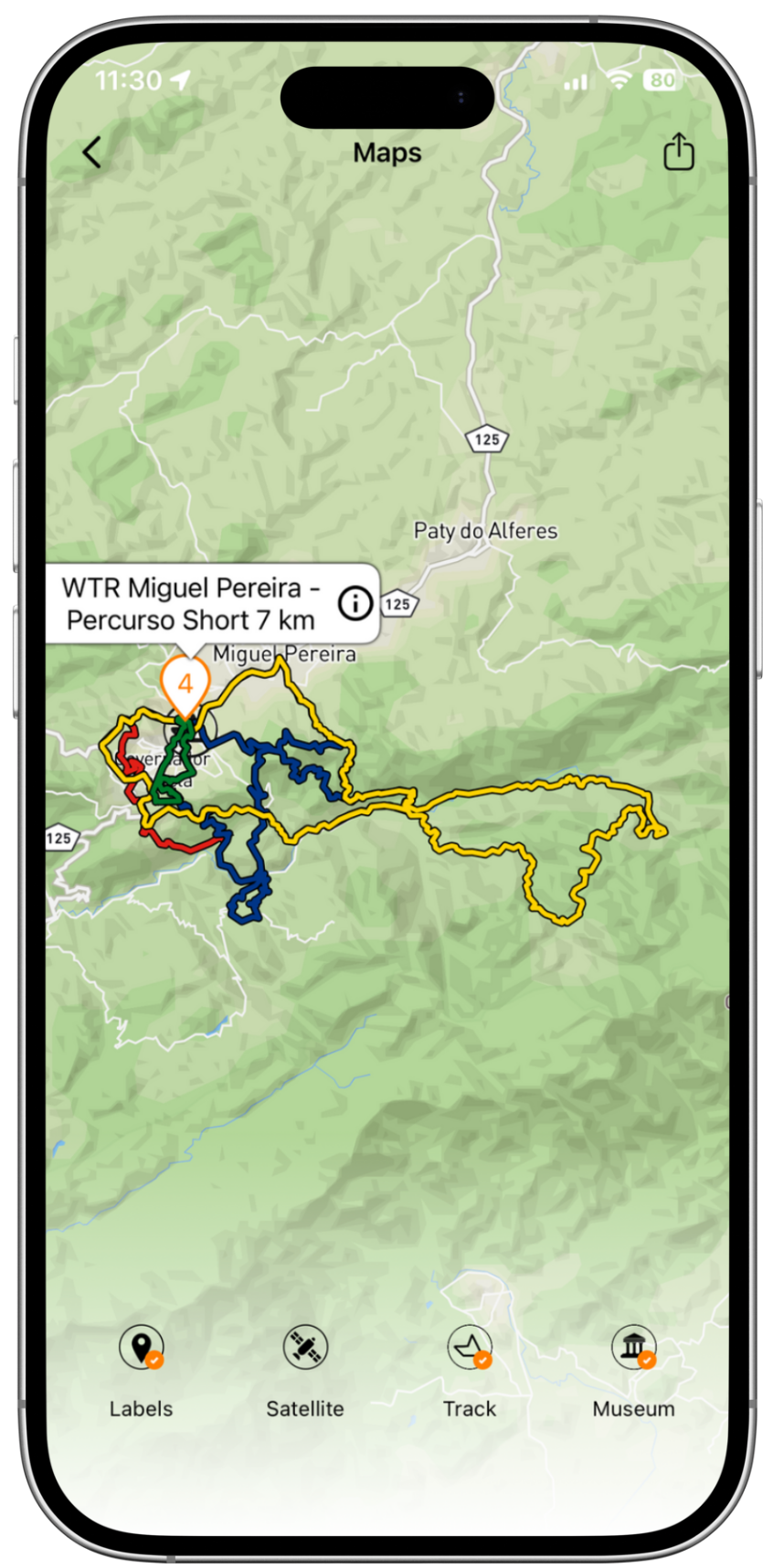Go back using the arrow

(92, 153)
